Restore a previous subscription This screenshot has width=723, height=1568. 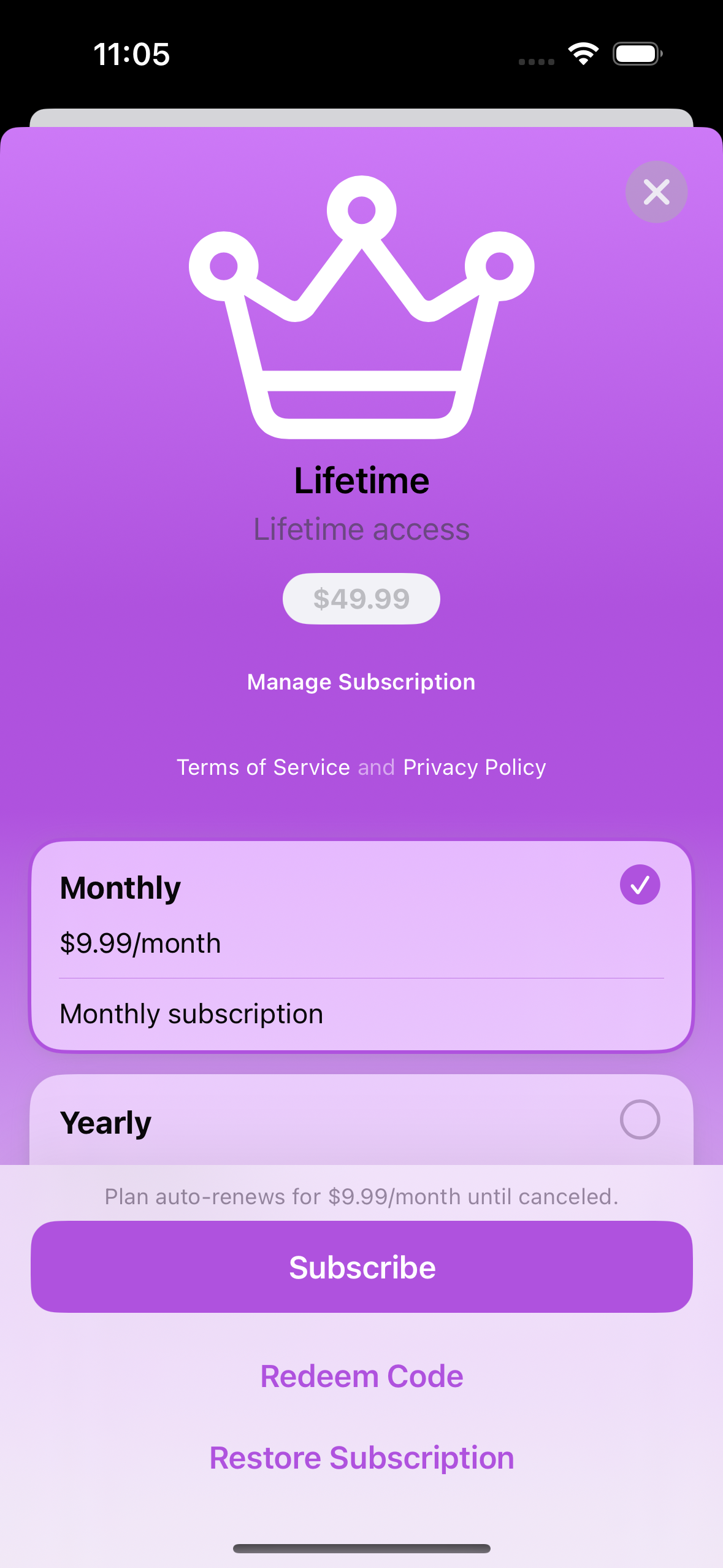tap(361, 1458)
